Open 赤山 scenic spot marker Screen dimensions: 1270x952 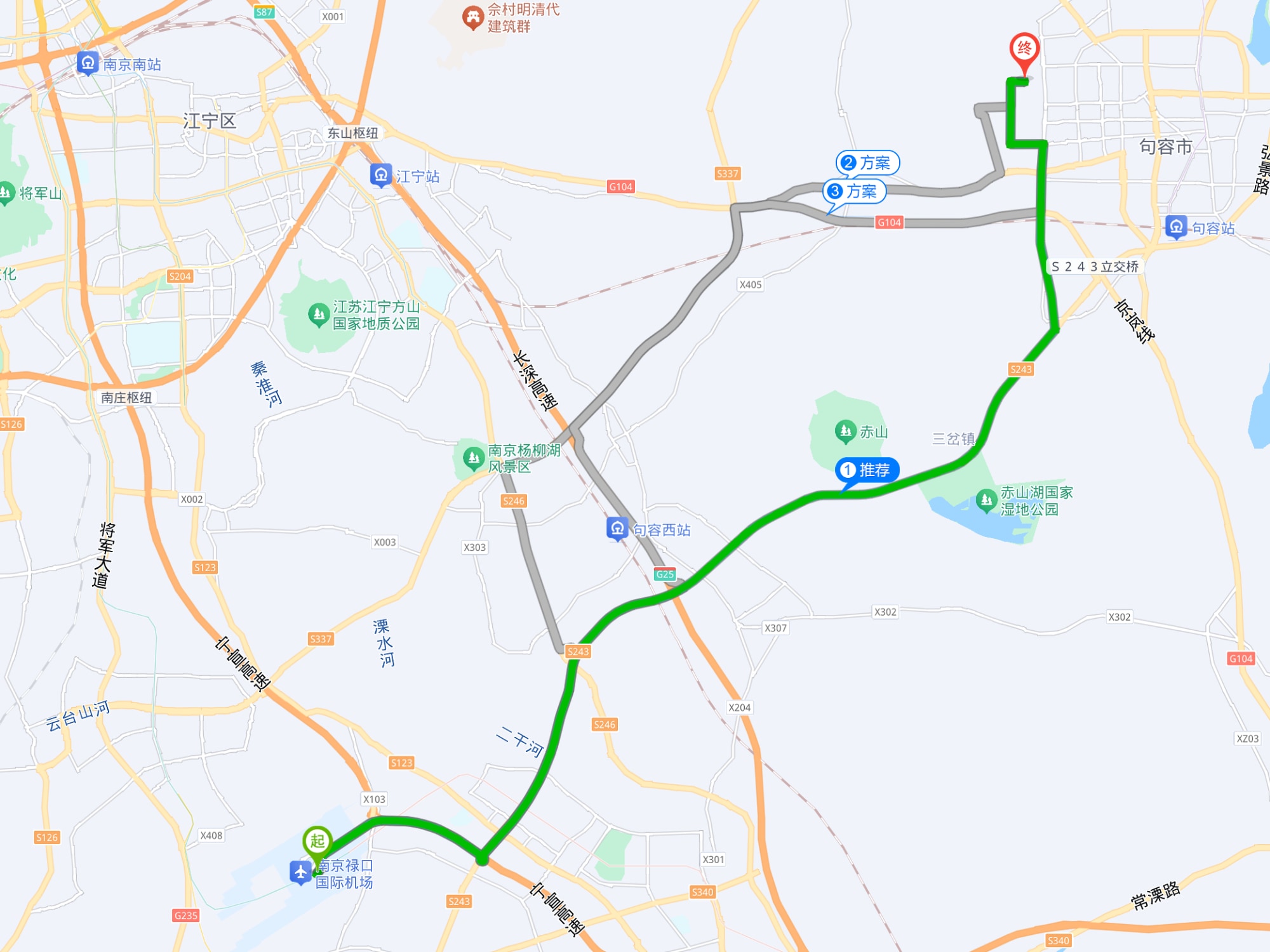(x=845, y=432)
